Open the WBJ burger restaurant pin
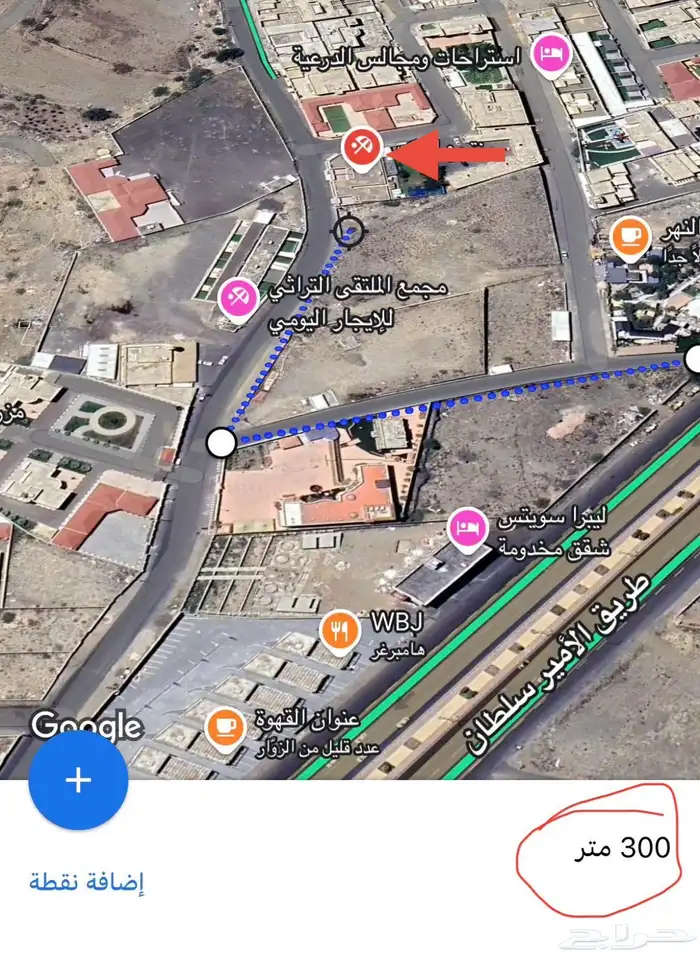Viewport: 700px width, 957px height. [340, 630]
